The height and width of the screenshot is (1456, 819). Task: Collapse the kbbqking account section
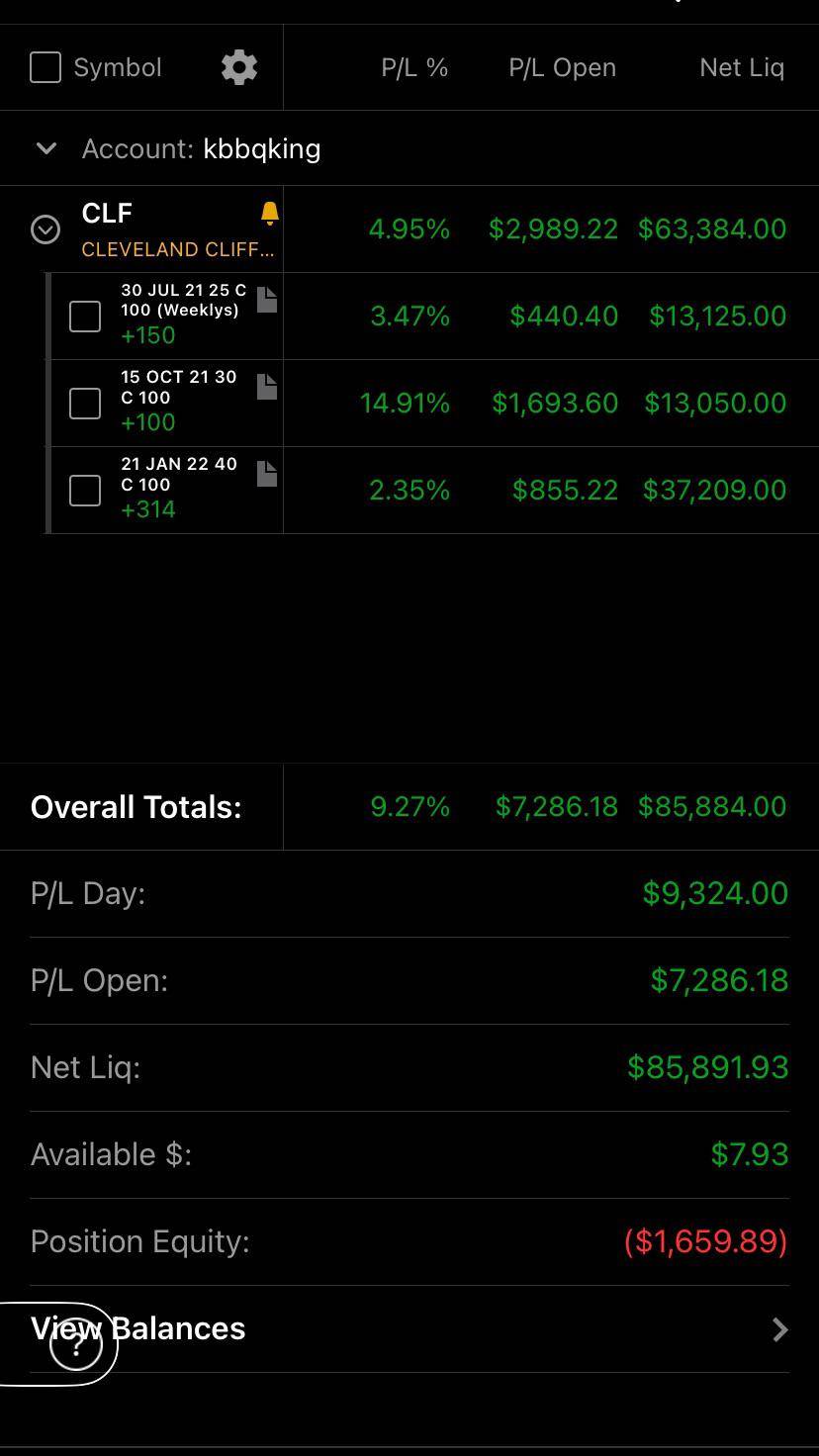(x=45, y=148)
